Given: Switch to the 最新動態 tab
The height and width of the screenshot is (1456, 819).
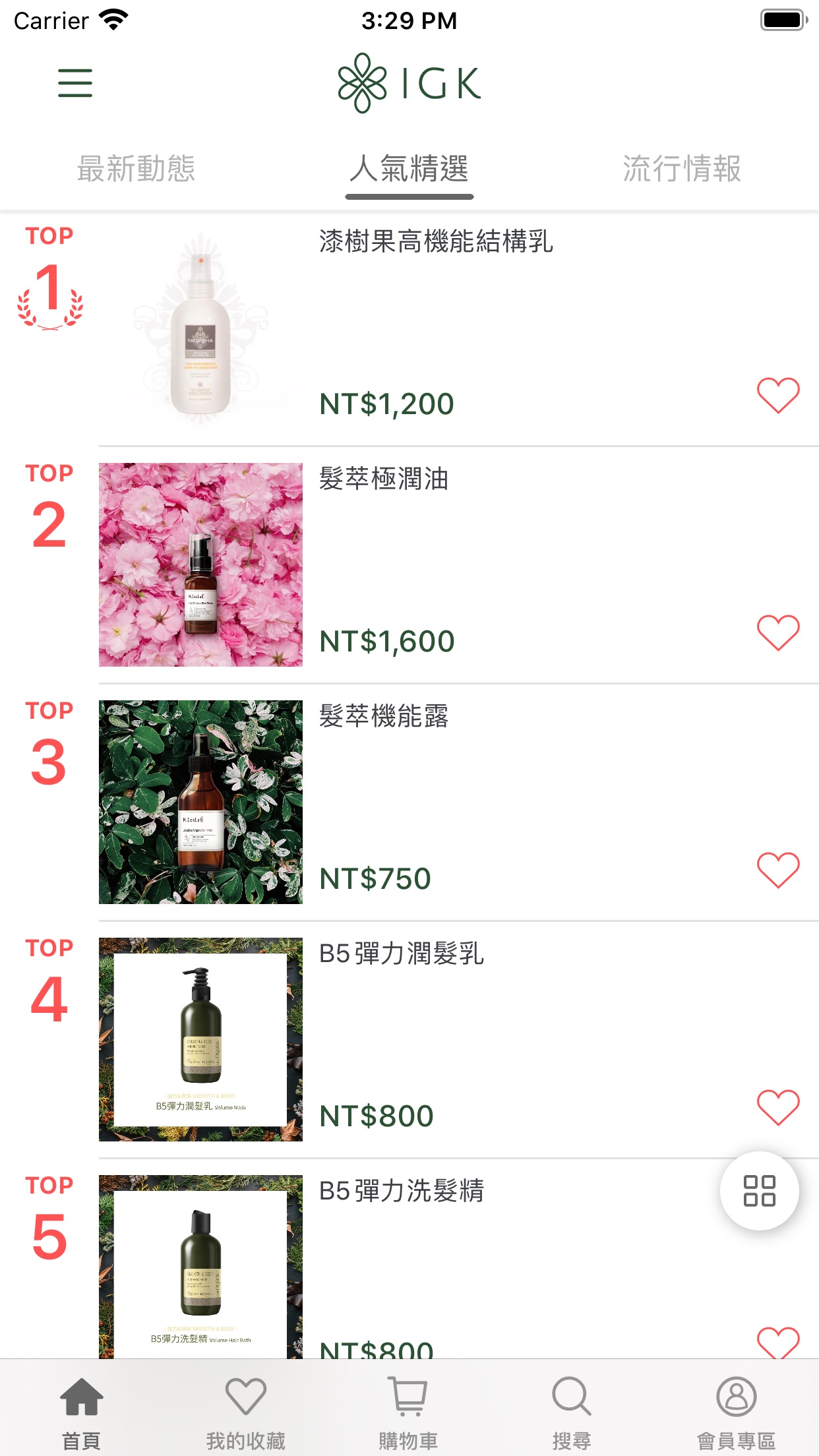Looking at the screenshot, I should tap(136, 169).
